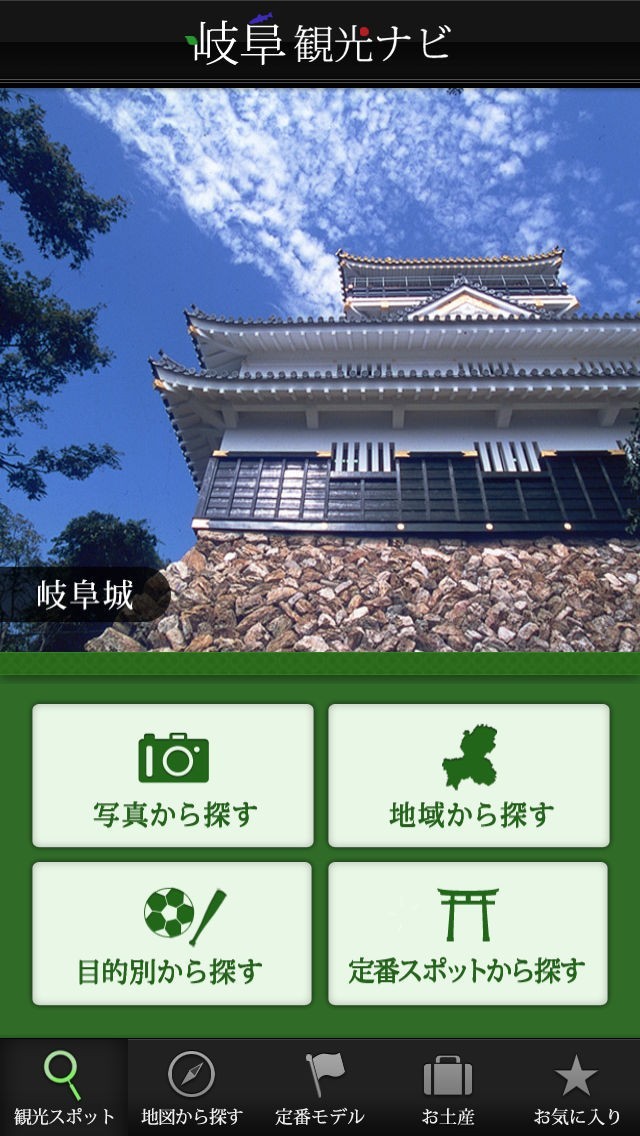Browse 定番スポットから探す classic spots
The width and height of the screenshot is (640, 1136).
click(x=468, y=934)
